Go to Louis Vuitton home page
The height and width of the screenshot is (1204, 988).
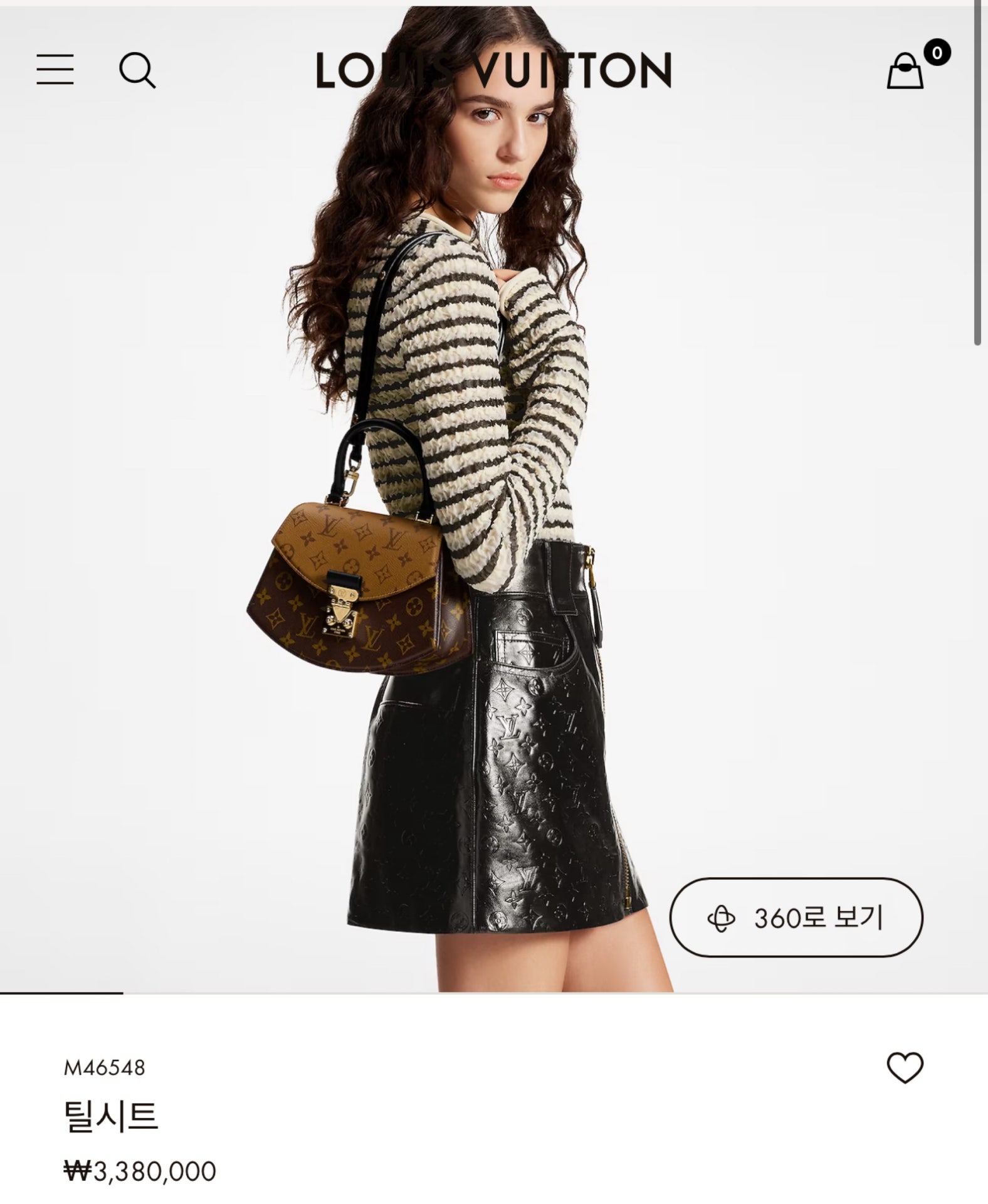(493, 70)
